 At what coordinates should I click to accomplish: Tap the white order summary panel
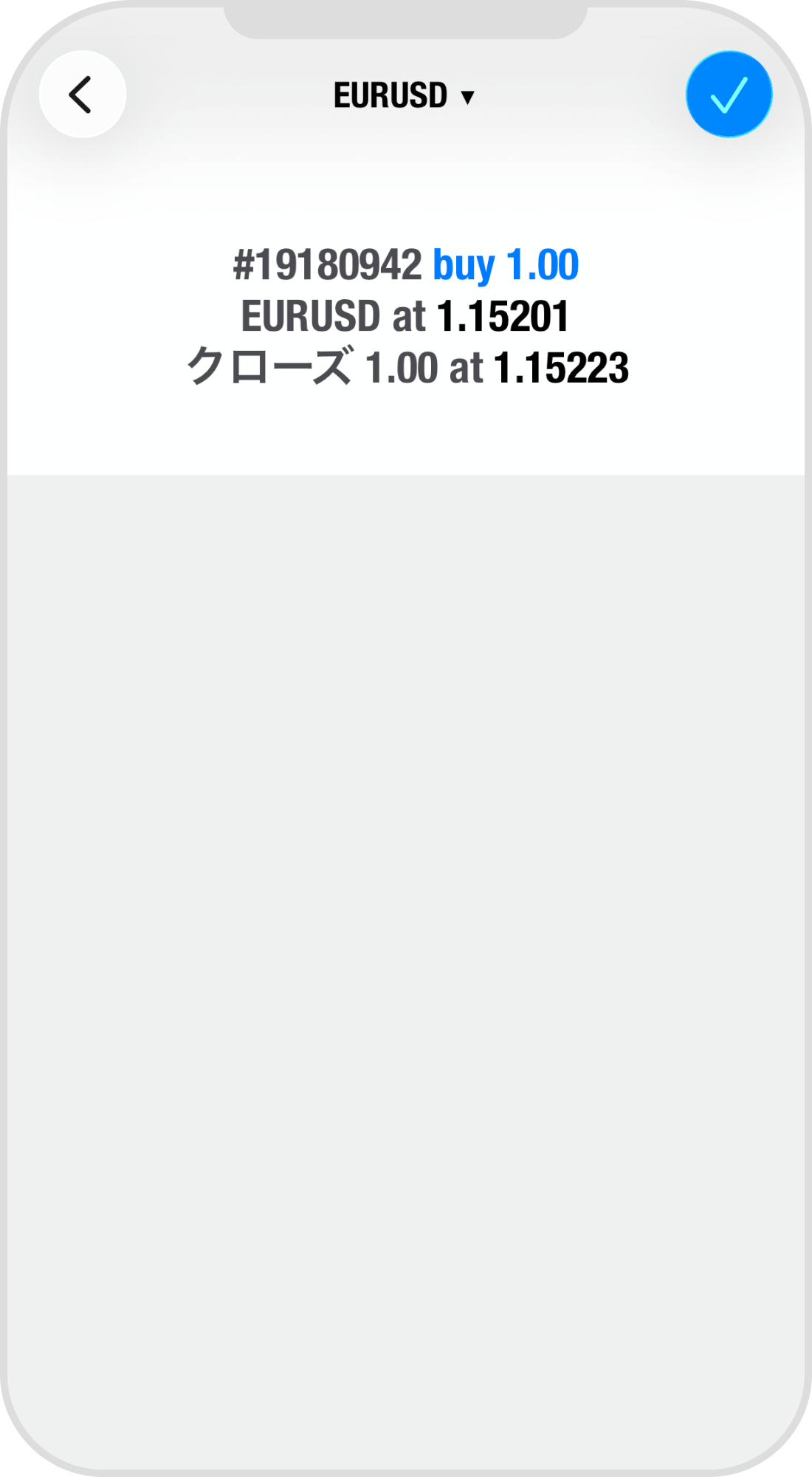[406, 428]
